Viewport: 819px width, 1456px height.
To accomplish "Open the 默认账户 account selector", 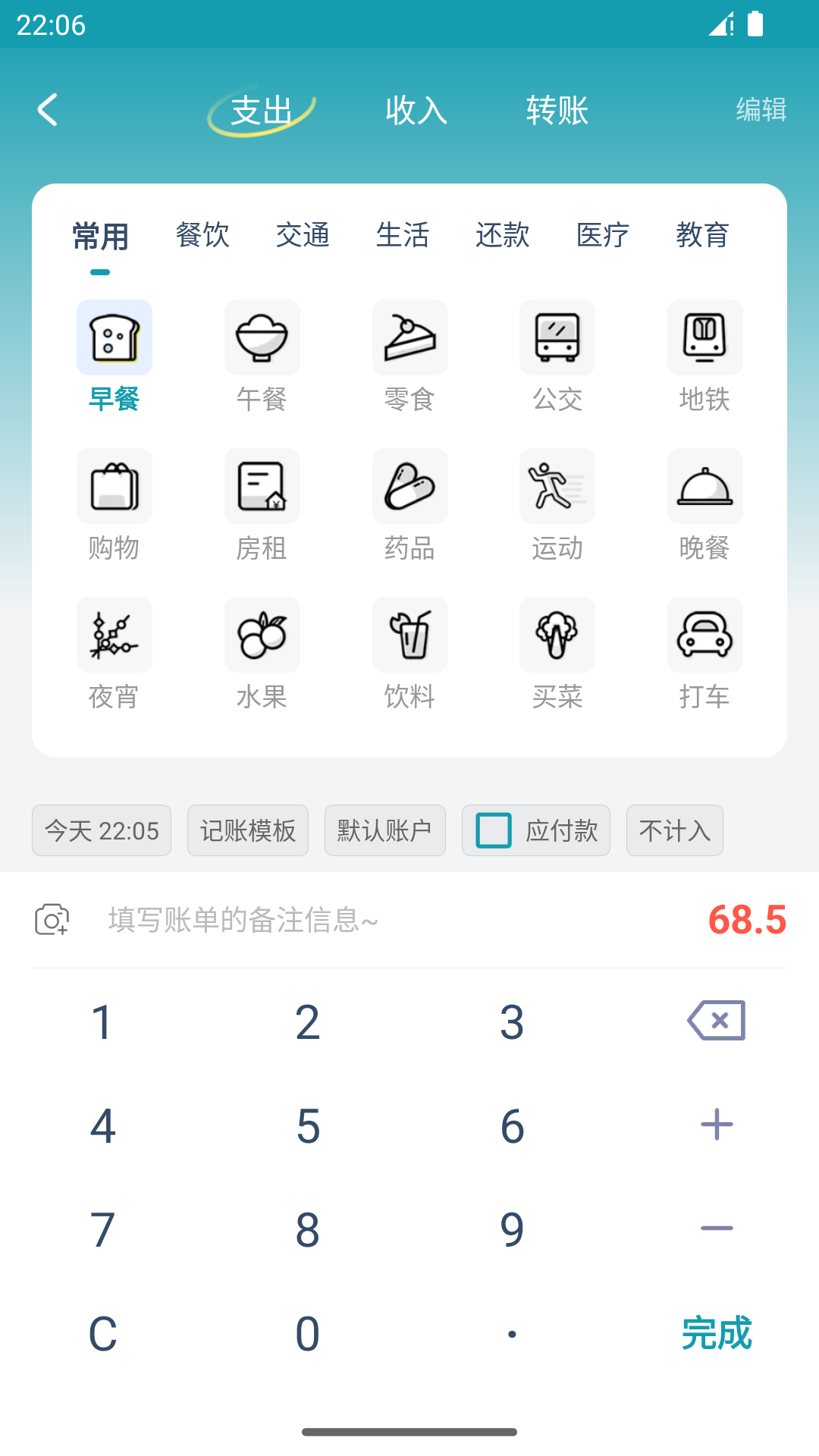I will [384, 830].
